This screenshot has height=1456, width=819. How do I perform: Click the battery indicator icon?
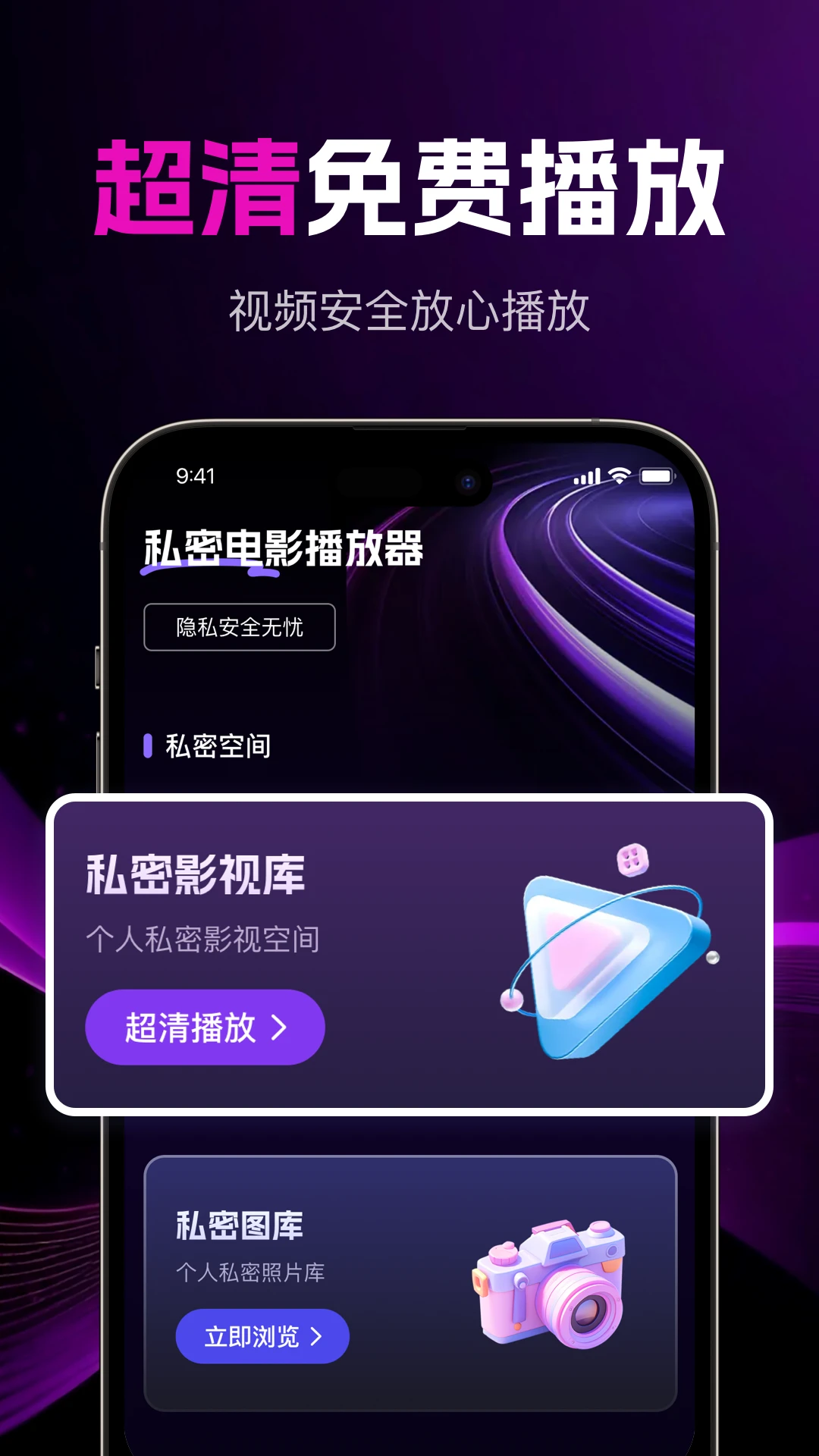coord(658,475)
